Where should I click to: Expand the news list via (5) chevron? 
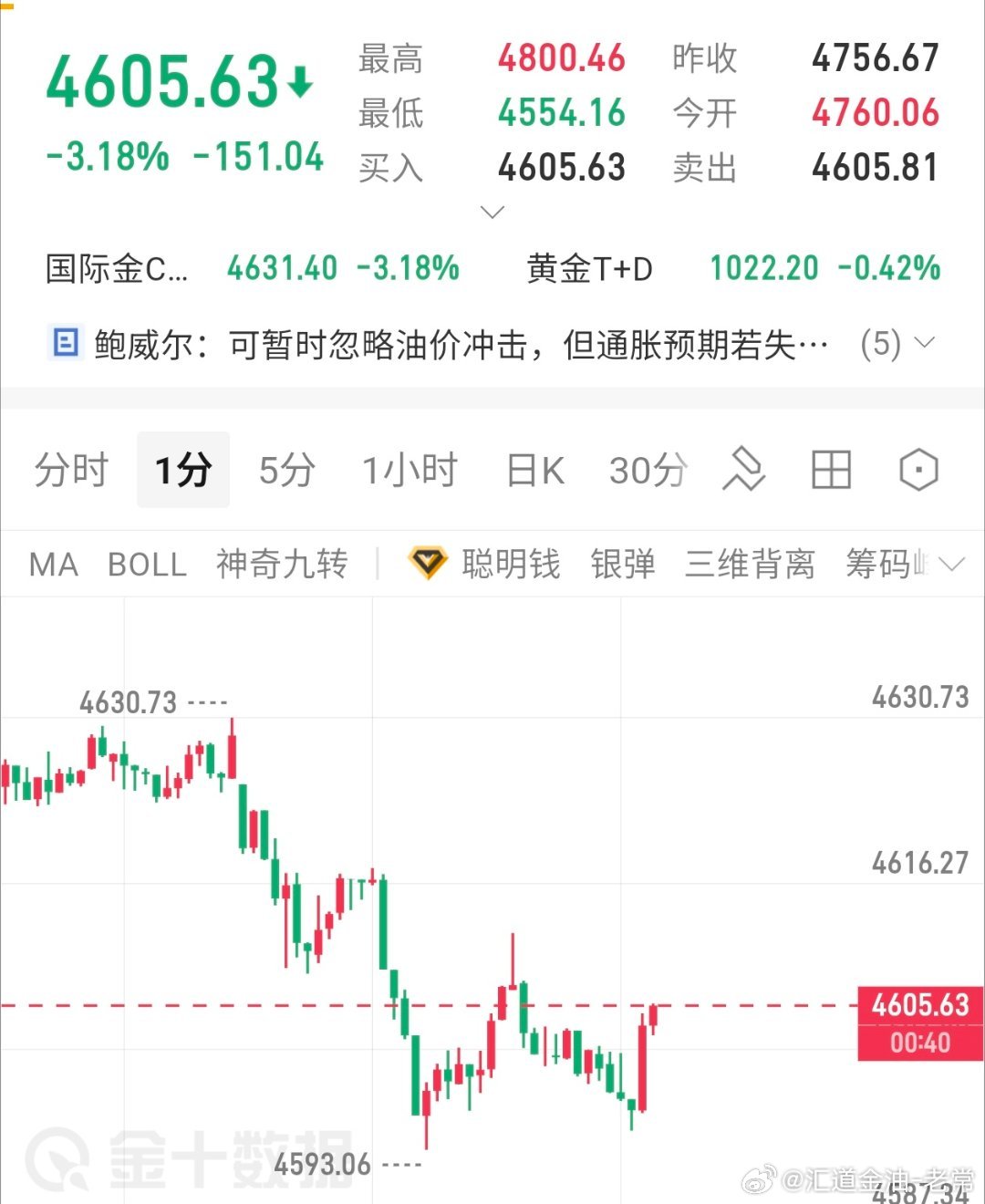(x=925, y=345)
